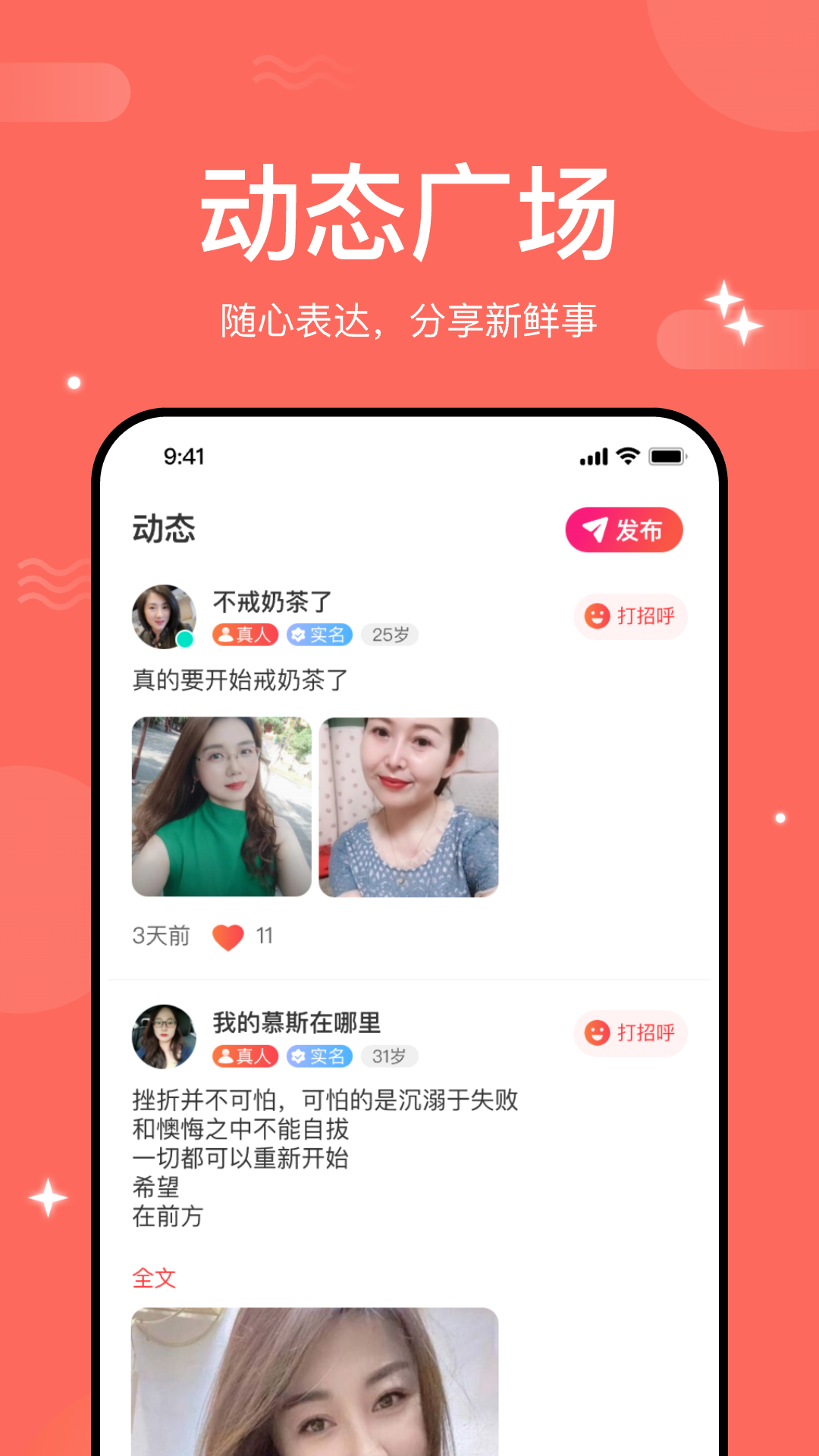Tap the smiley icon beside first 打招呼 button
819x1456 pixels.
point(596,617)
